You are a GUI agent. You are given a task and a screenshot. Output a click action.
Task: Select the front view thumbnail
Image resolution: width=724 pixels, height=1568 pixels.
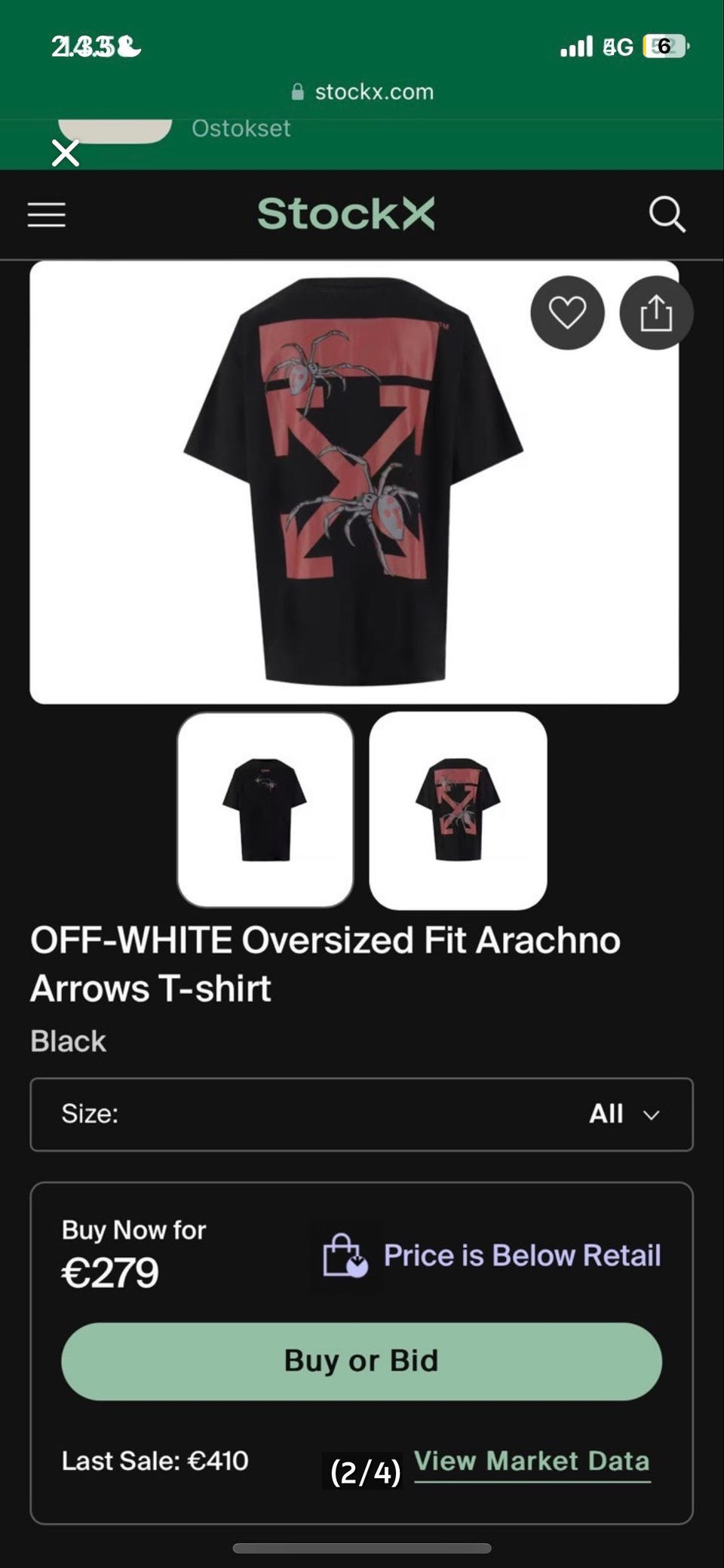click(x=265, y=810)
